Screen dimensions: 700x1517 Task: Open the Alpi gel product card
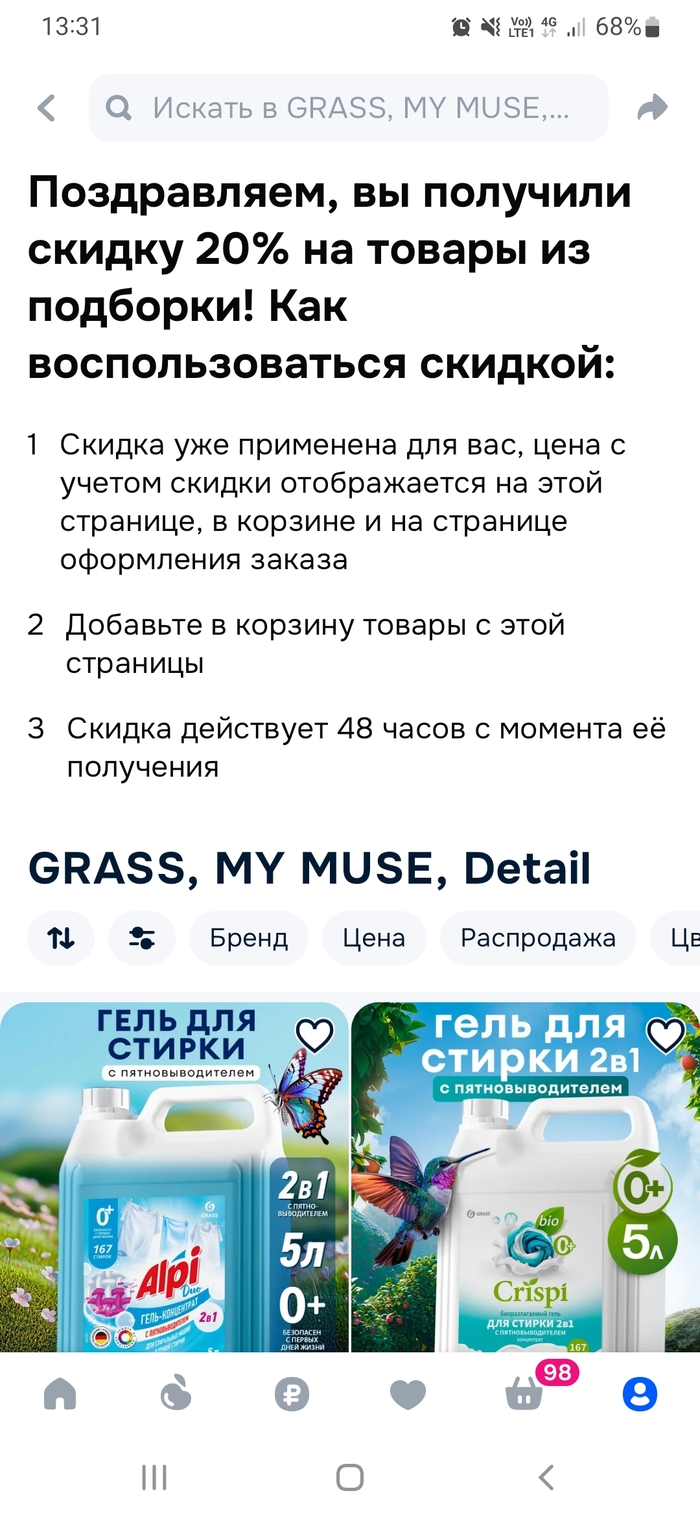pyautogui.click(x=175, y=1200)
